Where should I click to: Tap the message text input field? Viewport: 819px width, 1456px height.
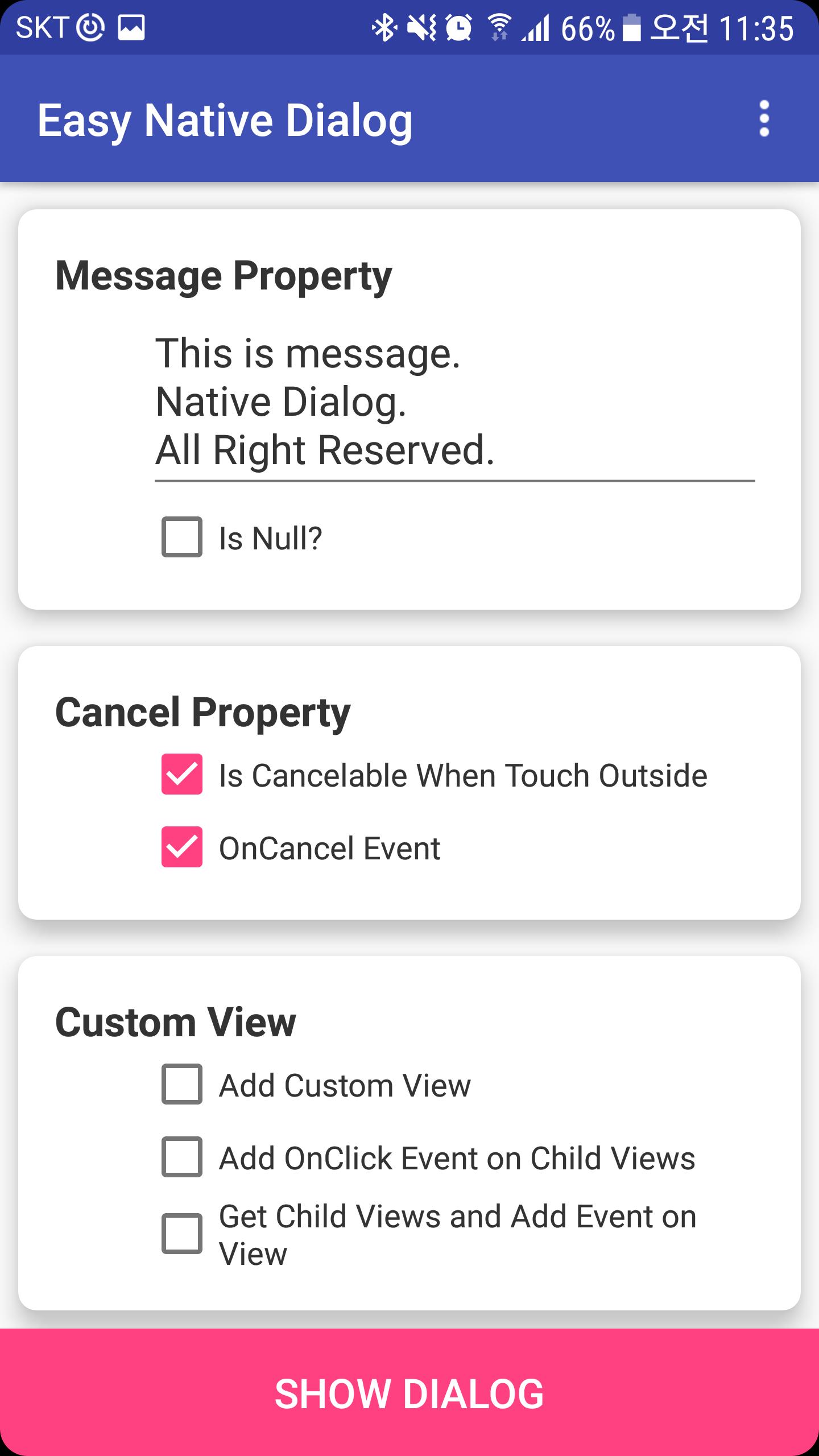click(455, 404)
